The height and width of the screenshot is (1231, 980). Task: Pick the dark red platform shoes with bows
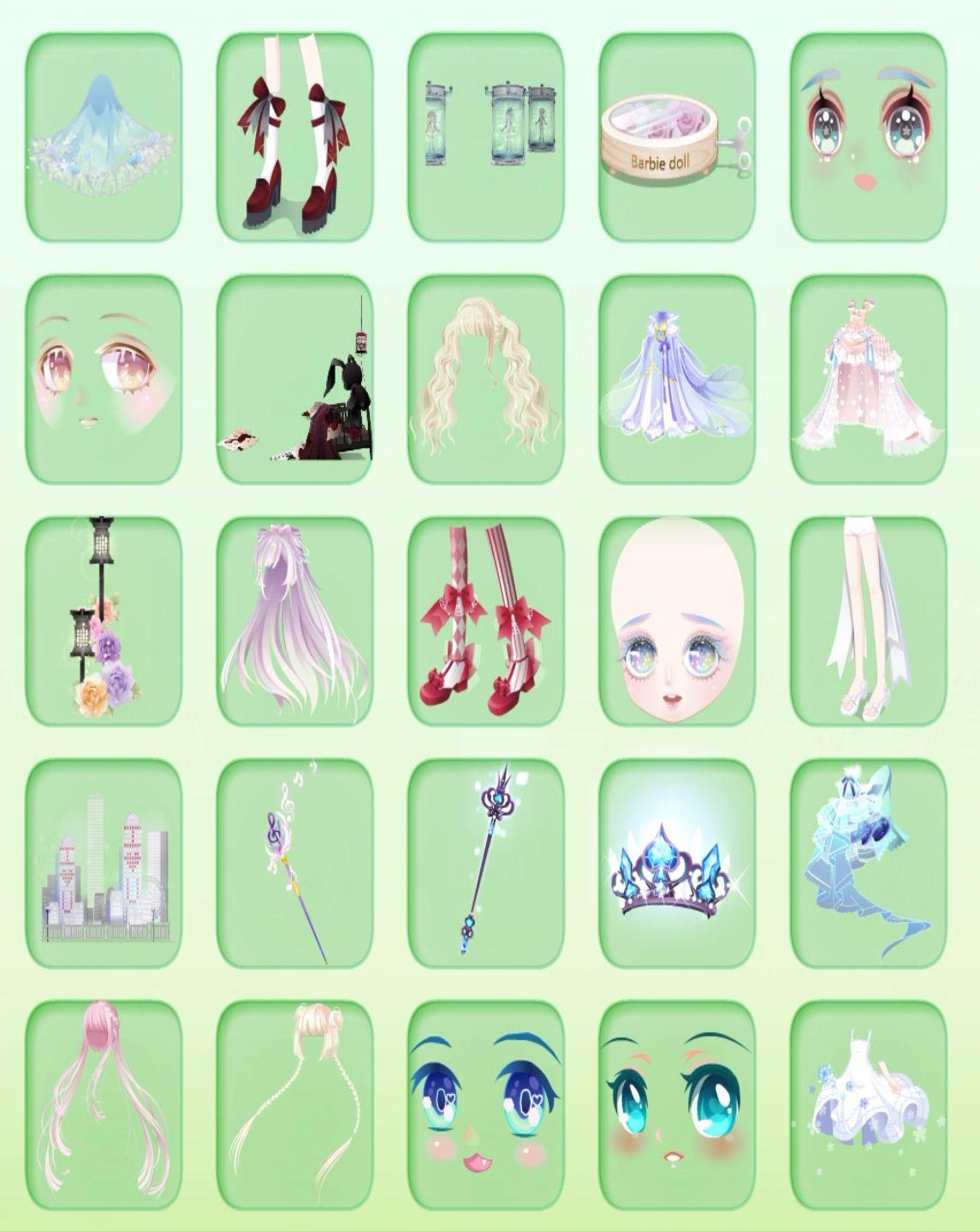294,138
